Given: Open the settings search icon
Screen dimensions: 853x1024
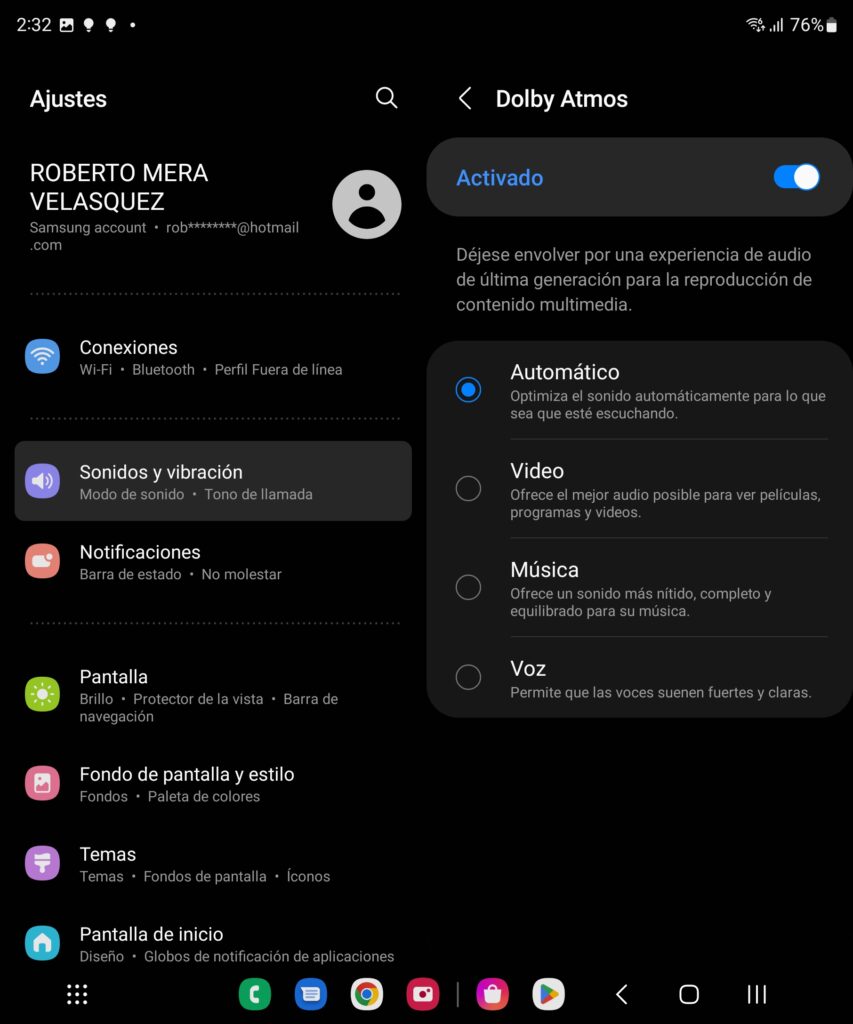Looking at the screenshot, I should pyautogui.click(x=386, y=97).
